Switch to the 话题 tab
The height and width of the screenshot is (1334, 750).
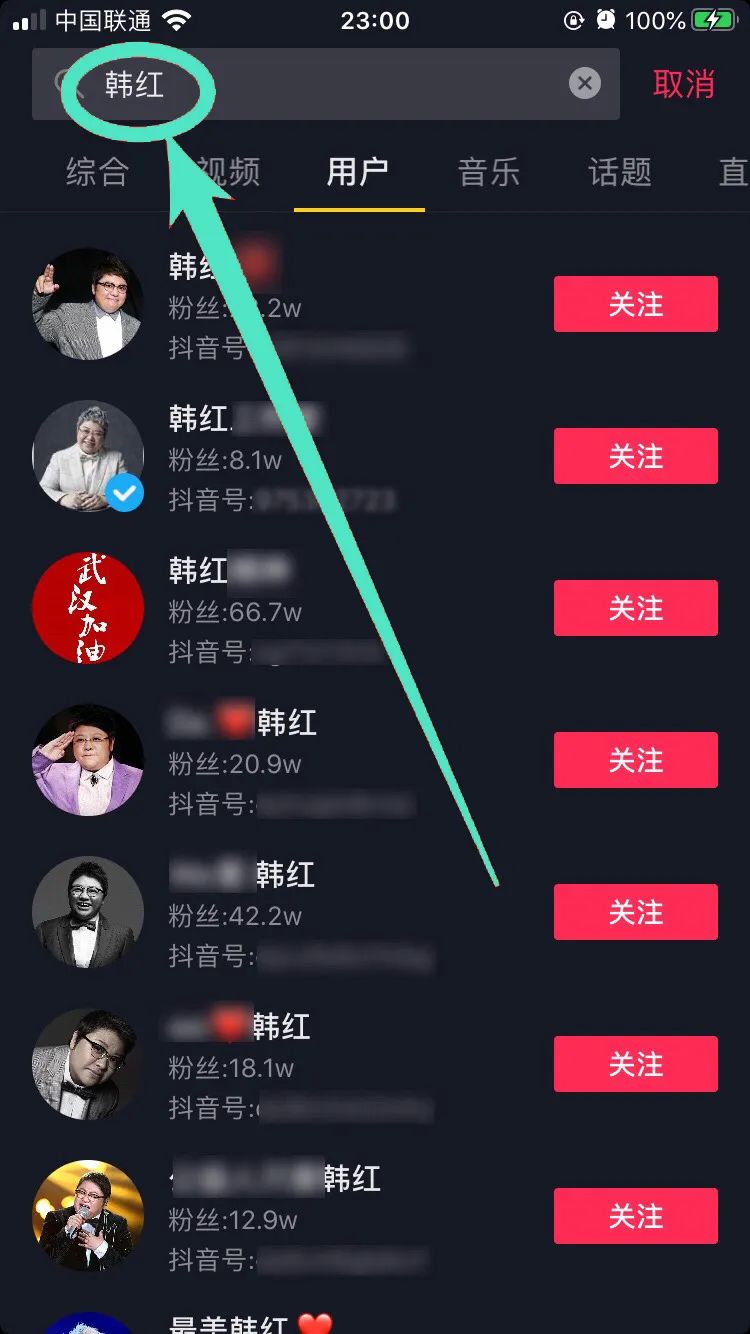coord(620,172)
